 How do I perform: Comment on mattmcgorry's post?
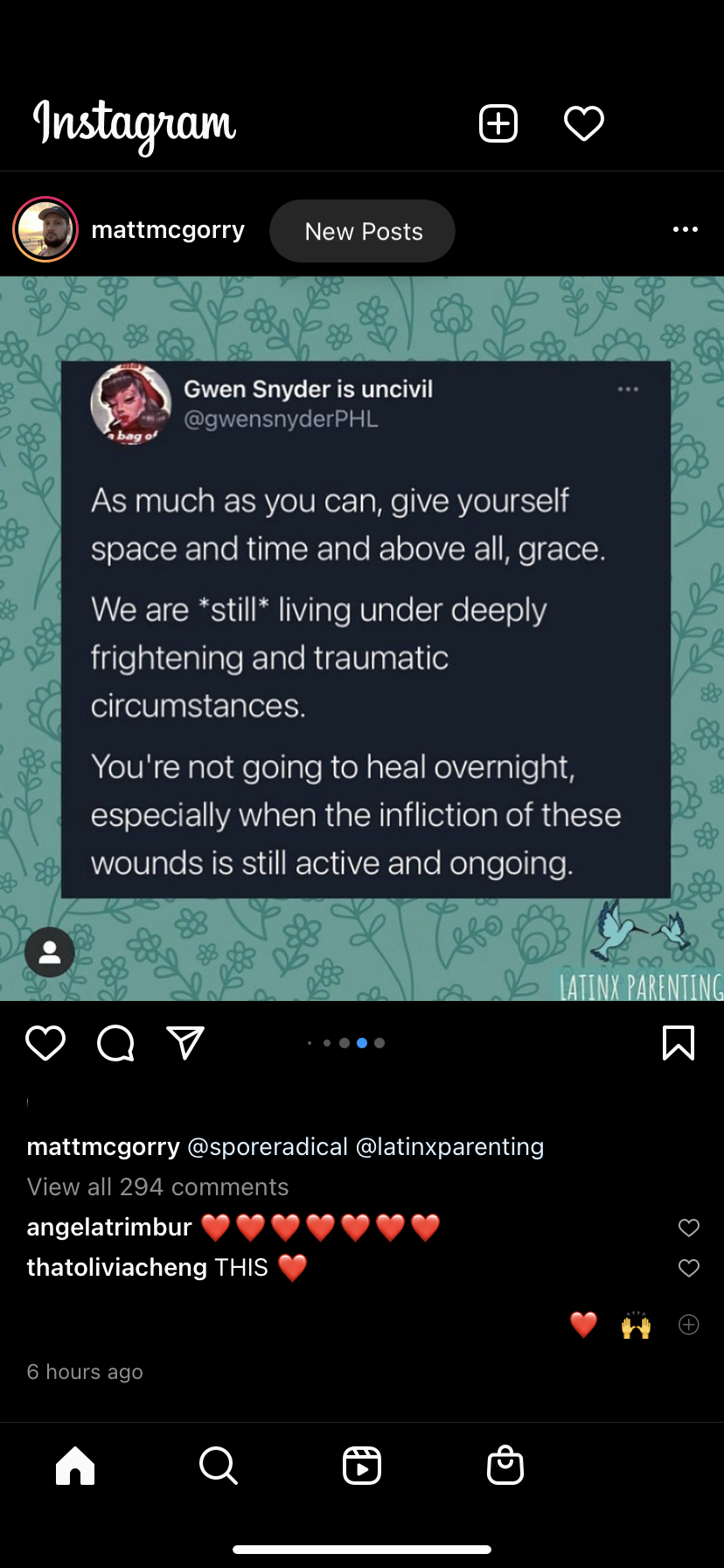click(x=115, y=1043)
